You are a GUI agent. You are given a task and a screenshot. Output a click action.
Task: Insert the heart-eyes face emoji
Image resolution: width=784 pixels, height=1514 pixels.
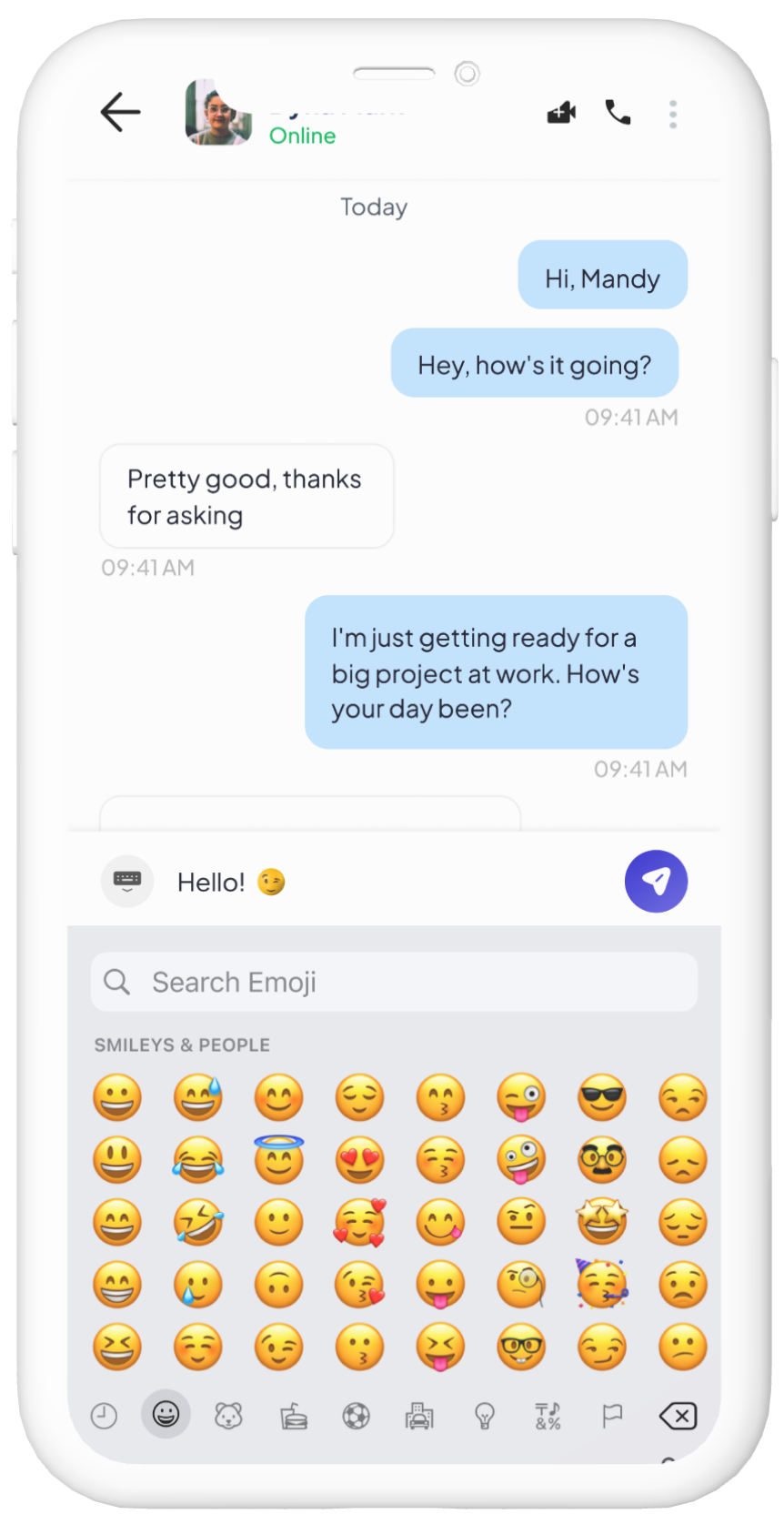pos(359,1160)
